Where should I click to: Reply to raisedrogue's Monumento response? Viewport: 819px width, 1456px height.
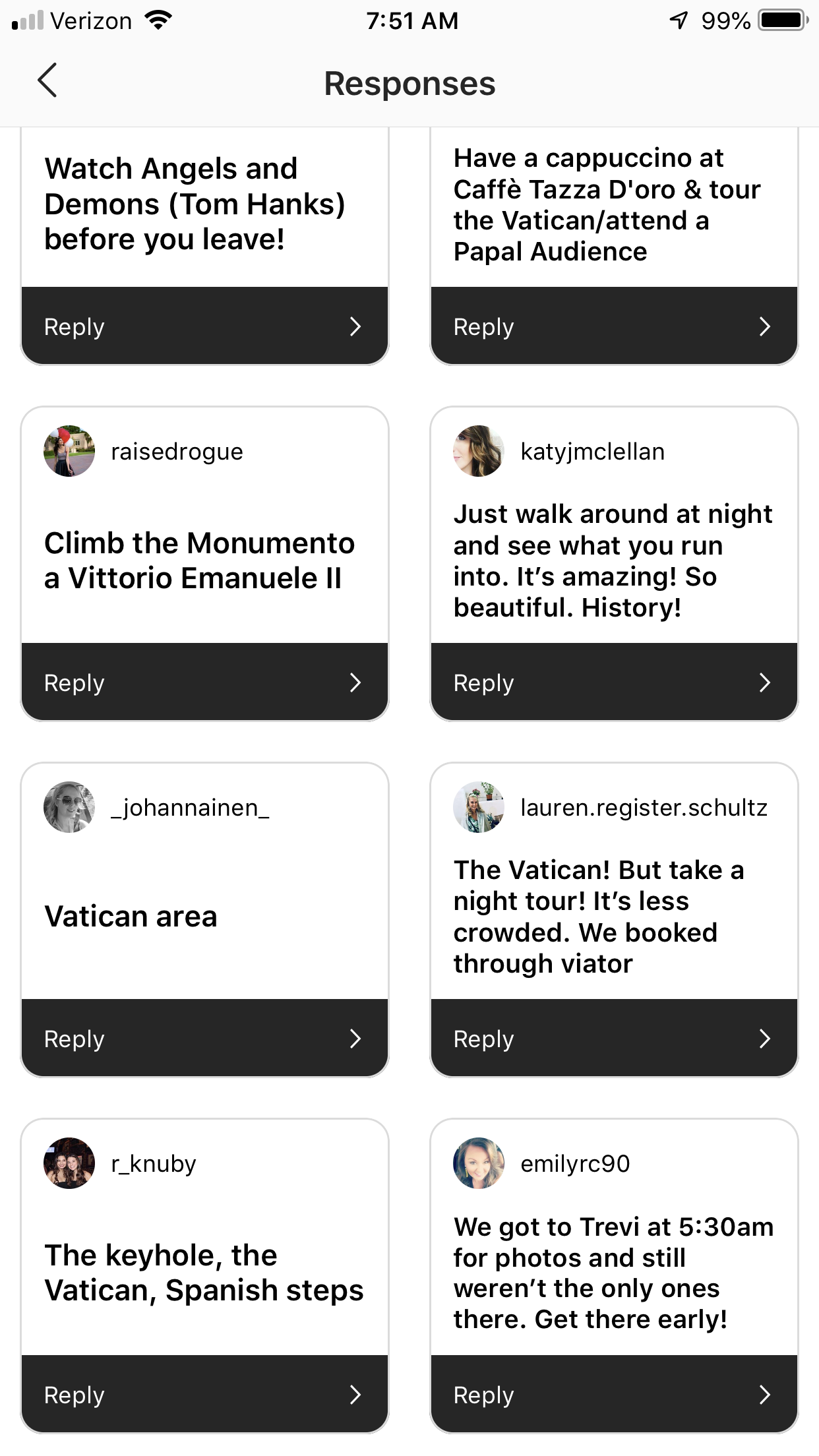(204, 682)
